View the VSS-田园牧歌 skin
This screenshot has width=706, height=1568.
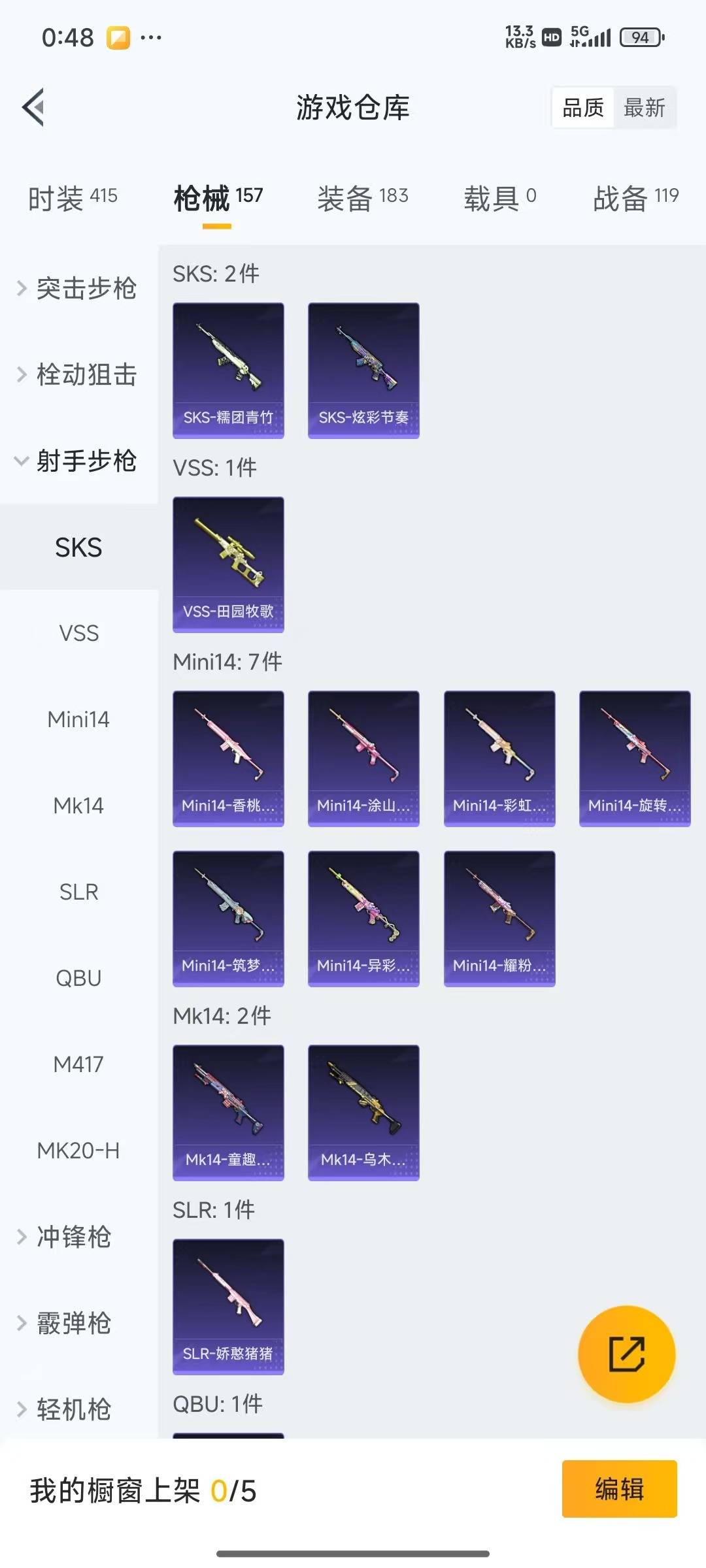(x=228, y=564)
